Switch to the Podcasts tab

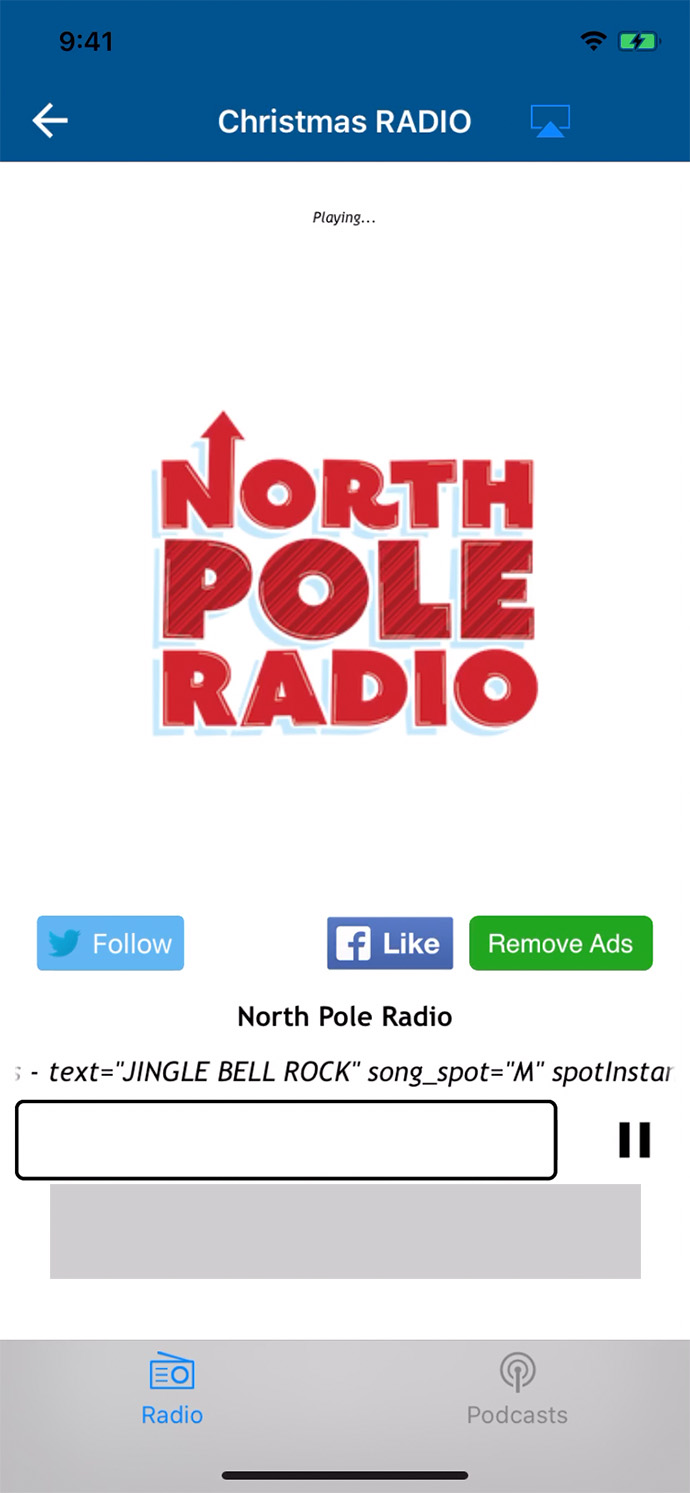tap(517, 1389)
